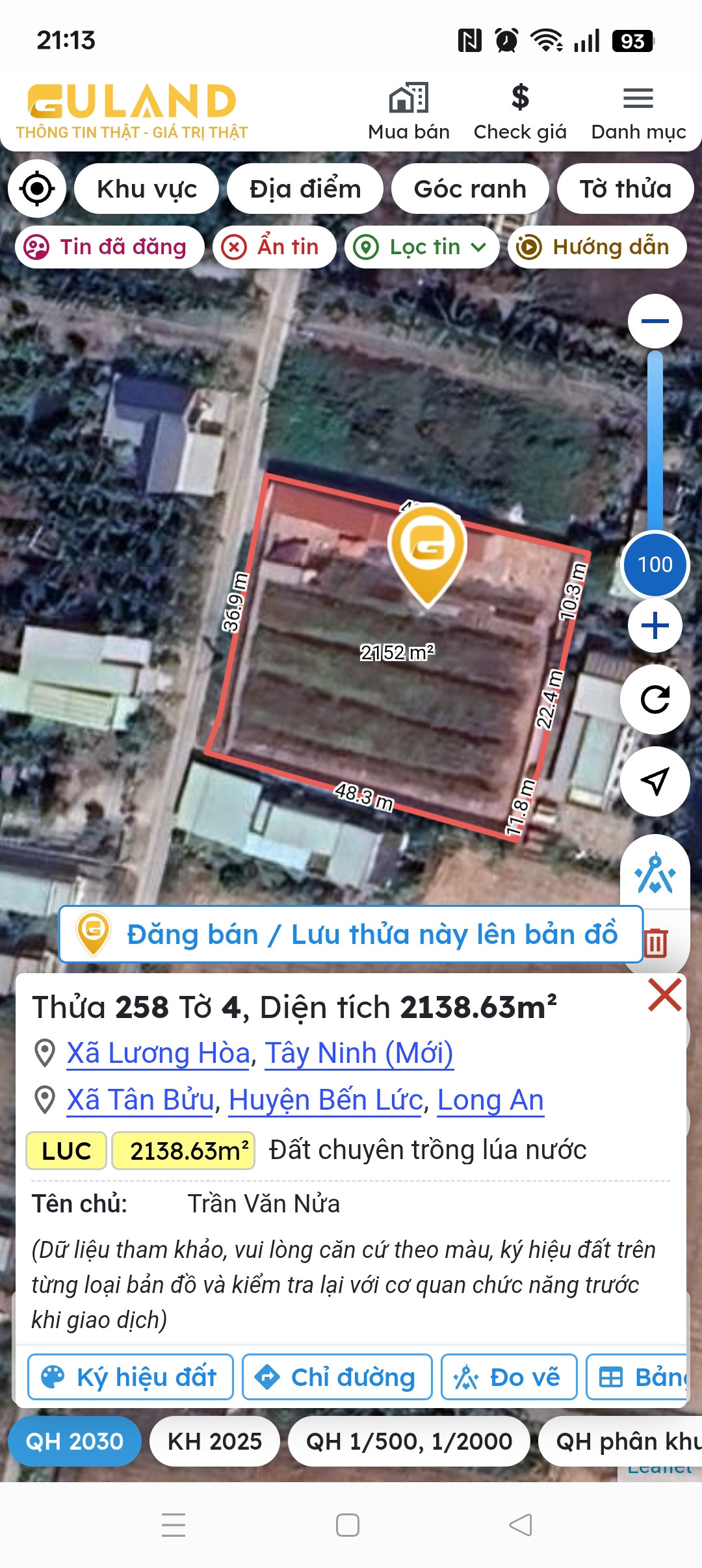The image size is (702, 1568).
Task: Open Check giá price checker
Action: coord(519,112)
